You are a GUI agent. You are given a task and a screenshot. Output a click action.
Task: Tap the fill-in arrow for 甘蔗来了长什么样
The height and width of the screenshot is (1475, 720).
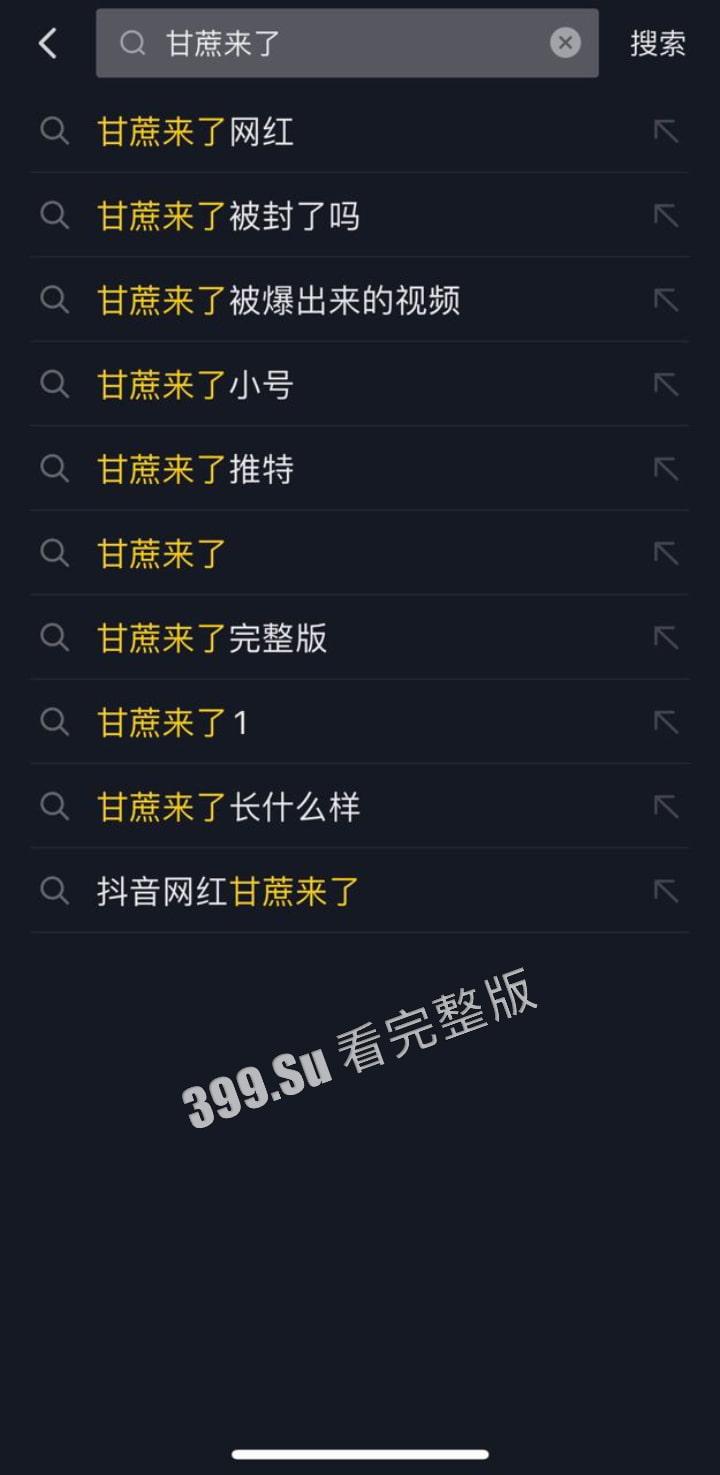coord(666,807)
